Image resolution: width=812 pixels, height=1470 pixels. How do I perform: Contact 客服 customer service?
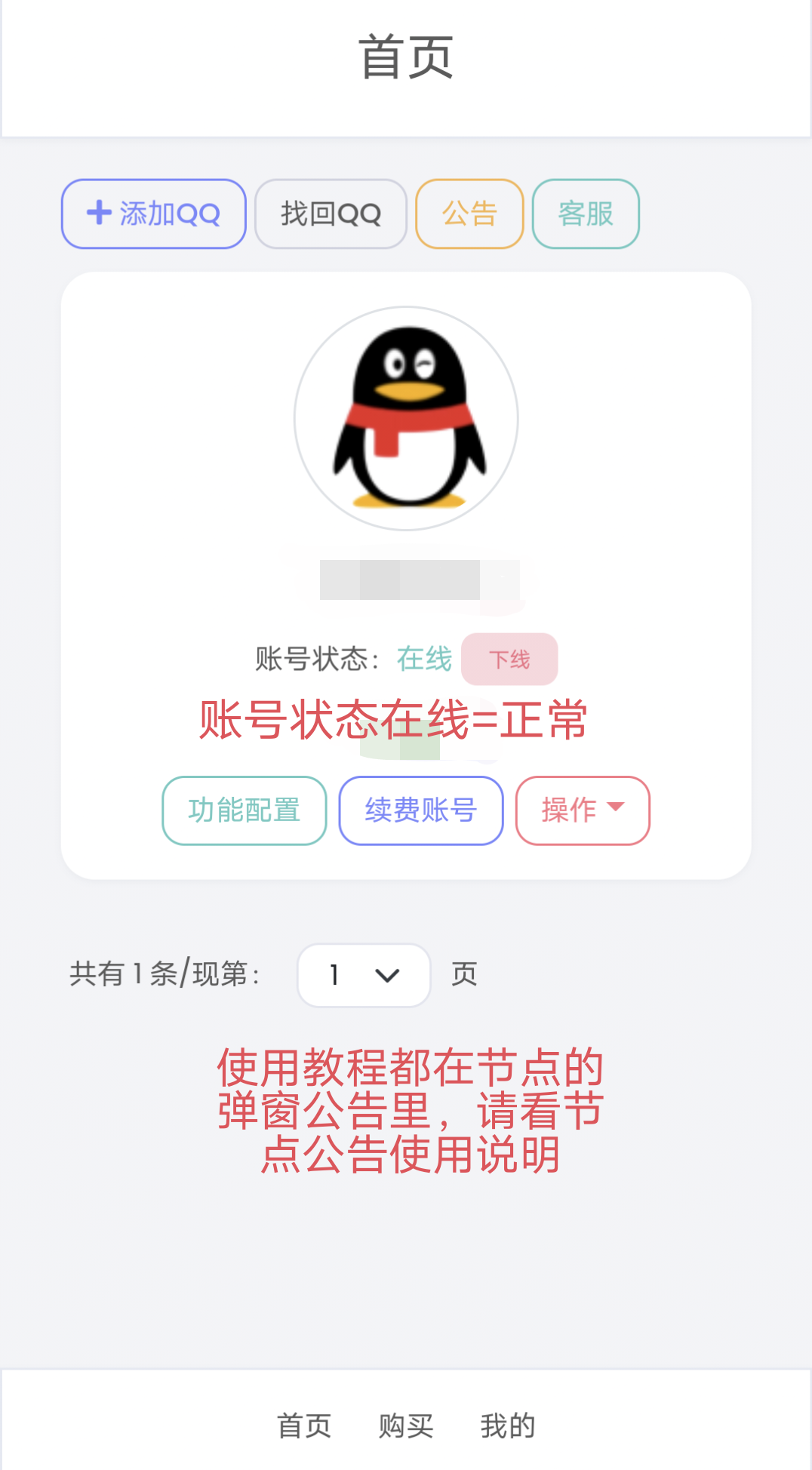coord(586,214)
